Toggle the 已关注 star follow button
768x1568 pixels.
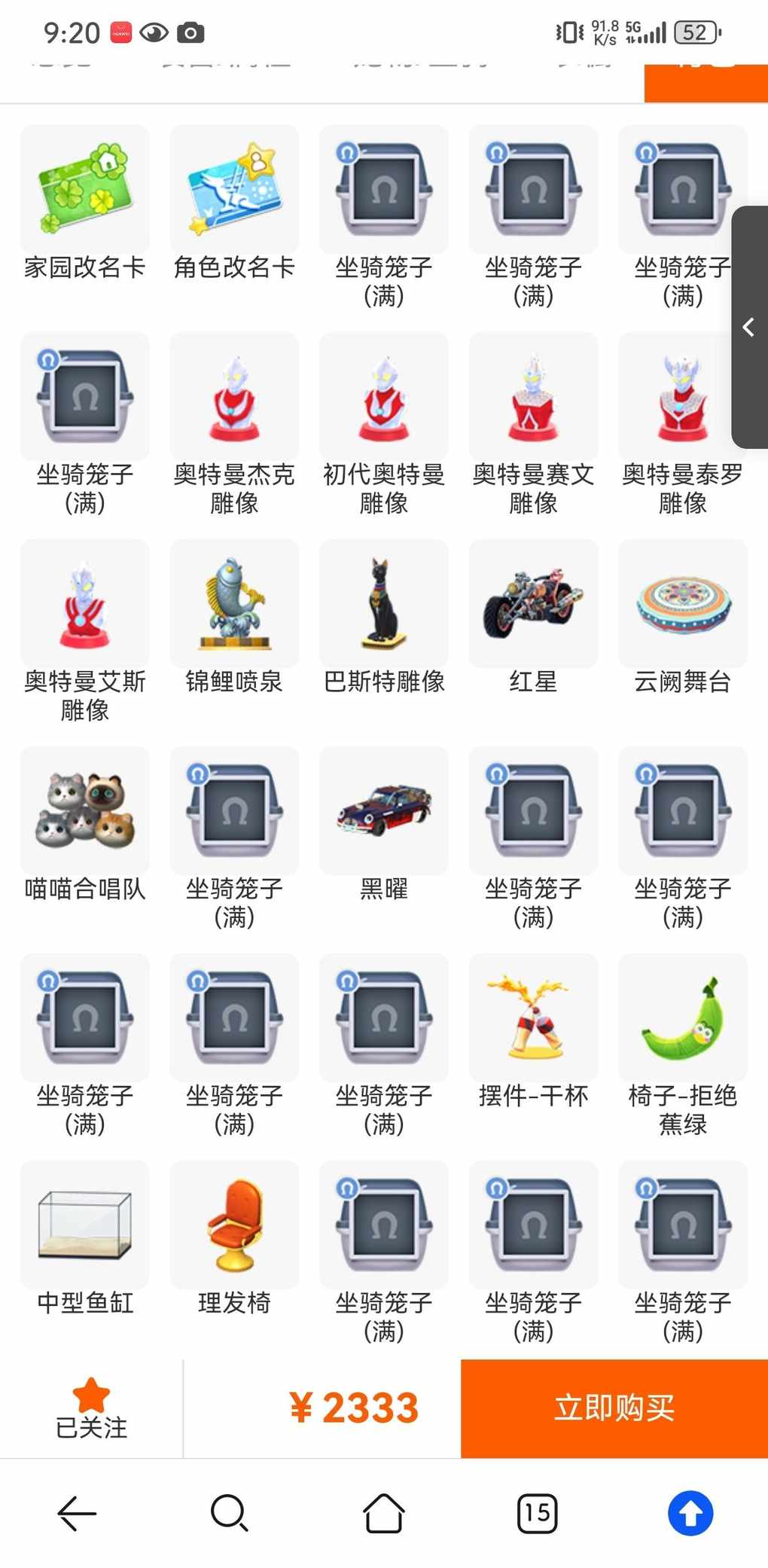pos(91,1408)
